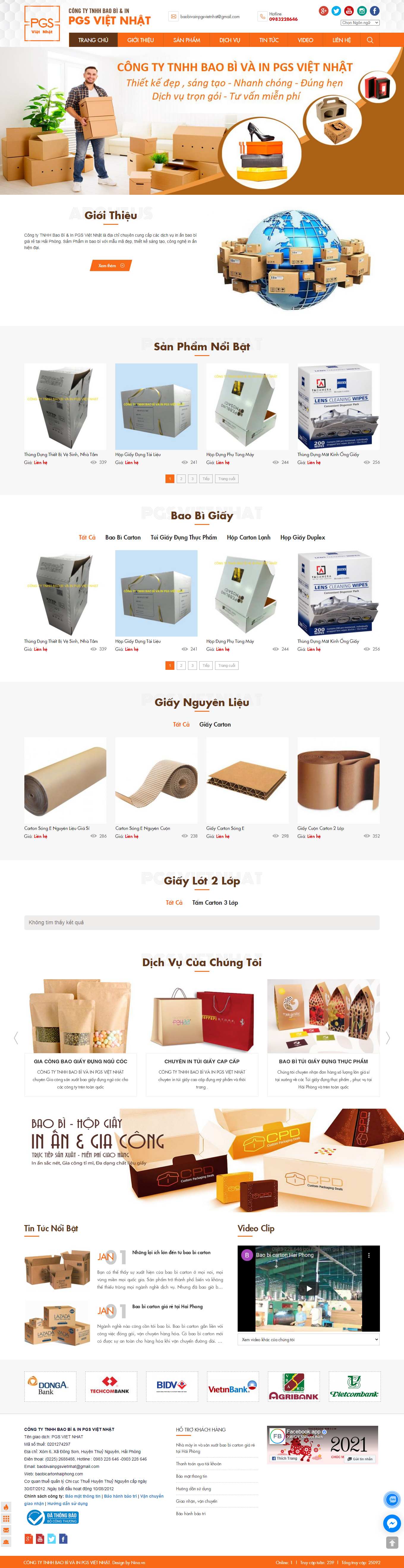
Task: Open the language selection dropdown
Action: tap(359, 23)
